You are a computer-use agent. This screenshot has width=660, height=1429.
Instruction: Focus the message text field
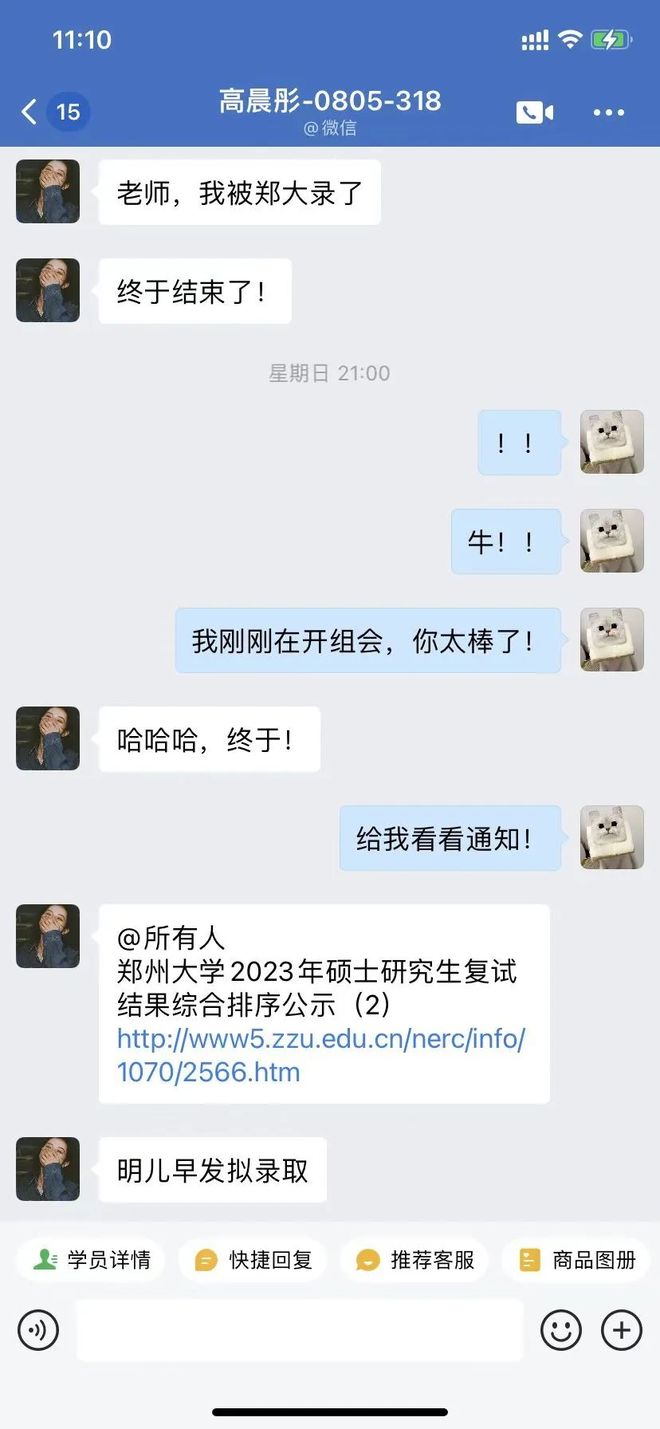pyautogui.click(x=300, y=1330)
